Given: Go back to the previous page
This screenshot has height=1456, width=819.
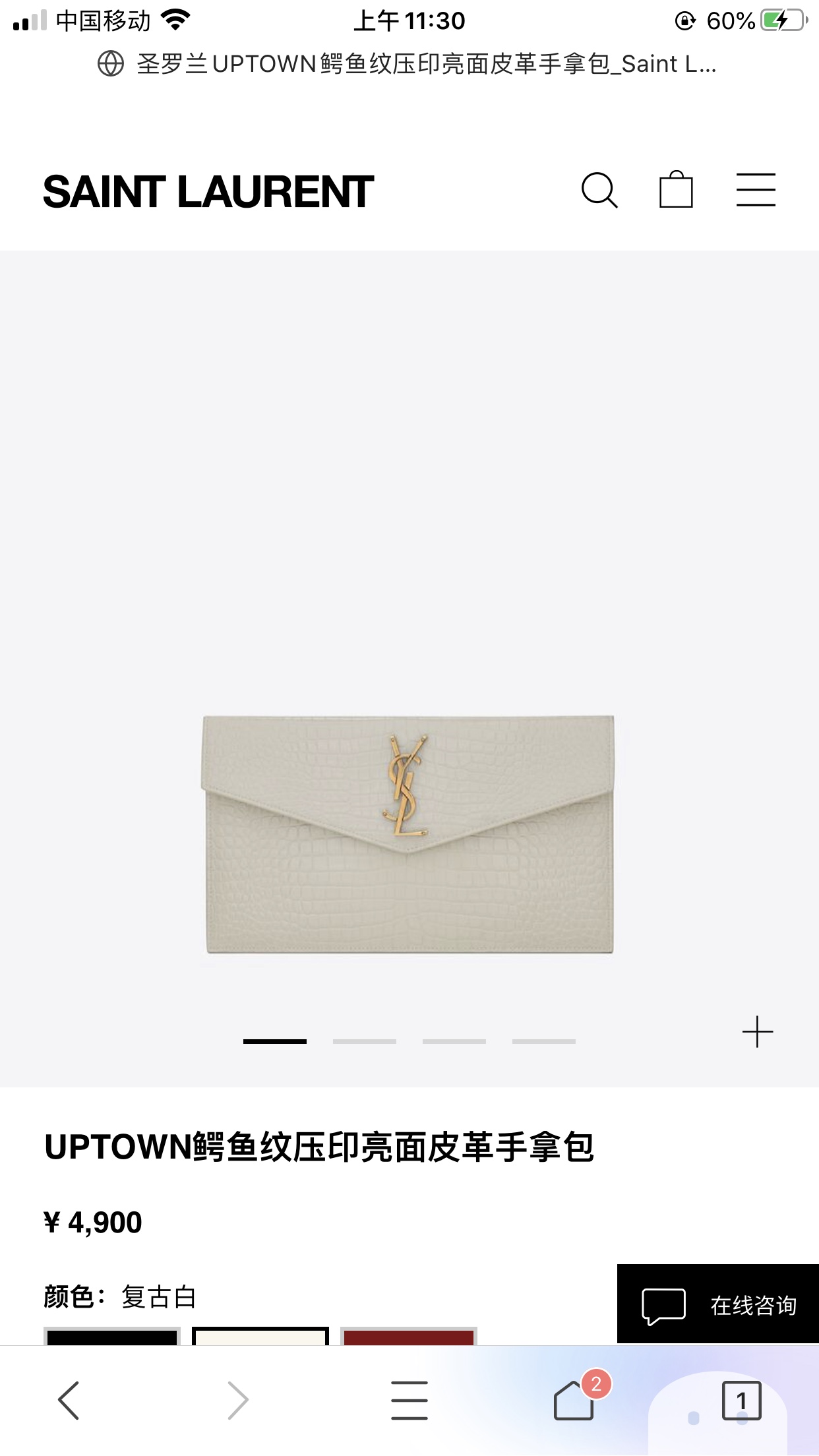Looking at the screenshot, I should pyautogui.click(x=69, y=1400).
